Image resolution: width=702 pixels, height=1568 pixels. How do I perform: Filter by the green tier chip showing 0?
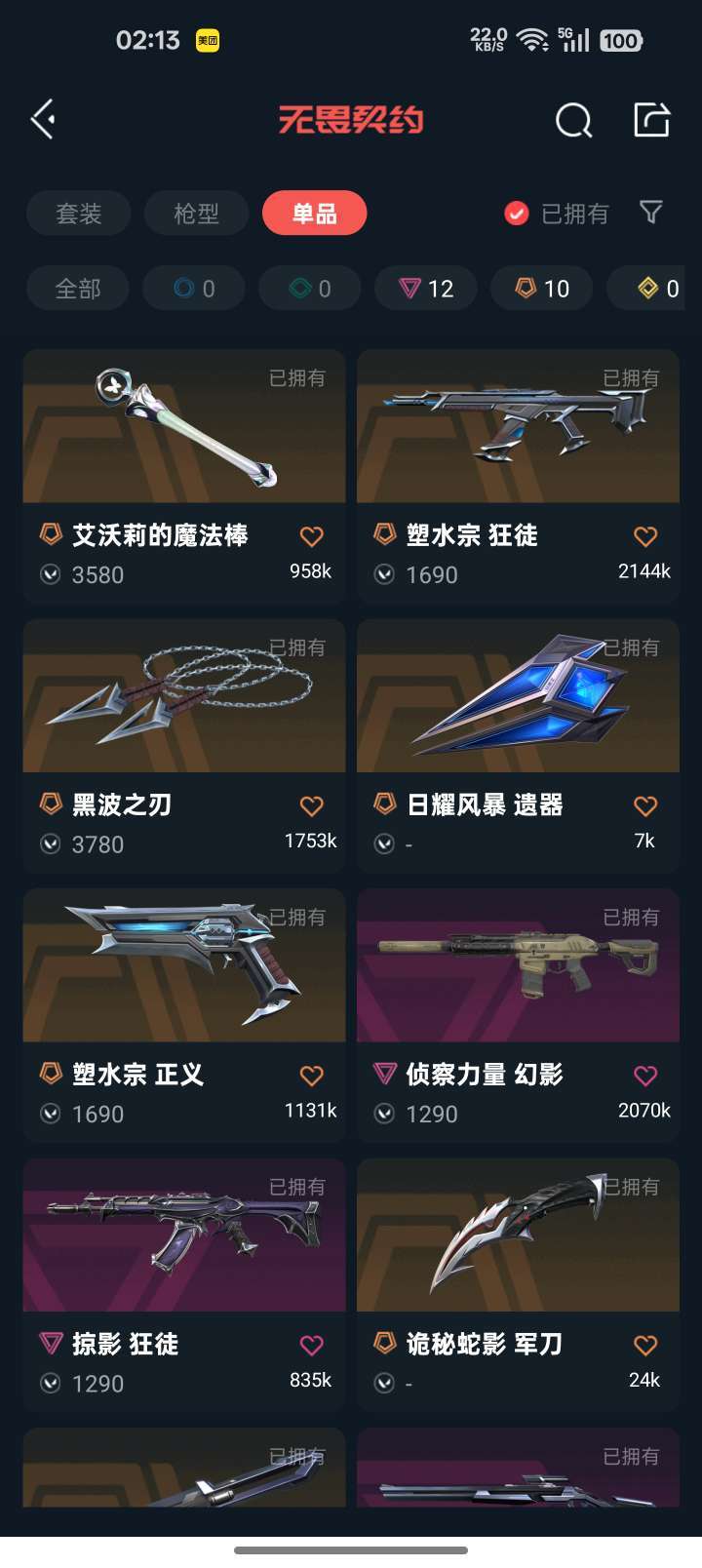point(311,289)
